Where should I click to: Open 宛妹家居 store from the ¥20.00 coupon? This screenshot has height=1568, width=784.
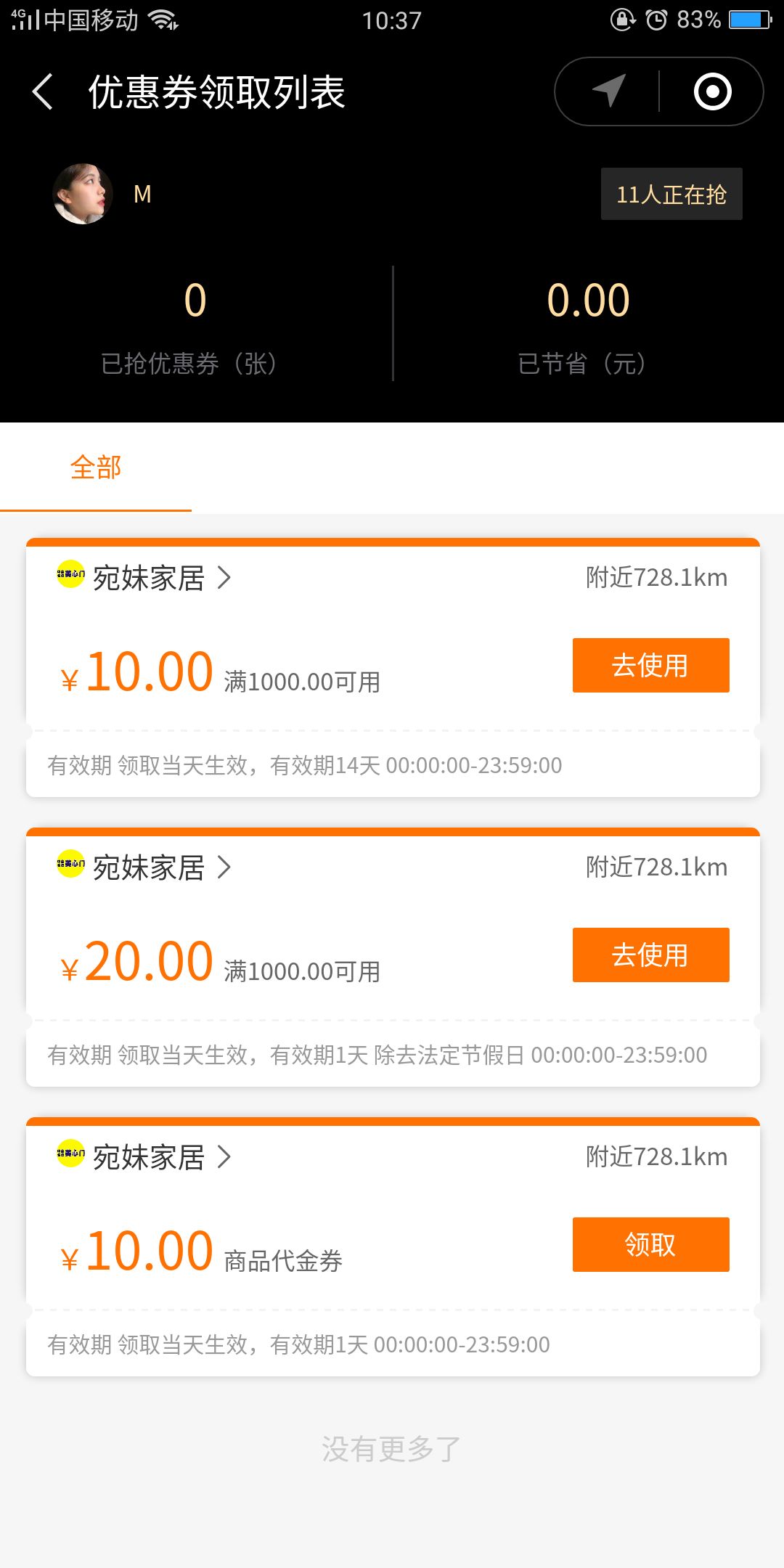pos(149,867)
